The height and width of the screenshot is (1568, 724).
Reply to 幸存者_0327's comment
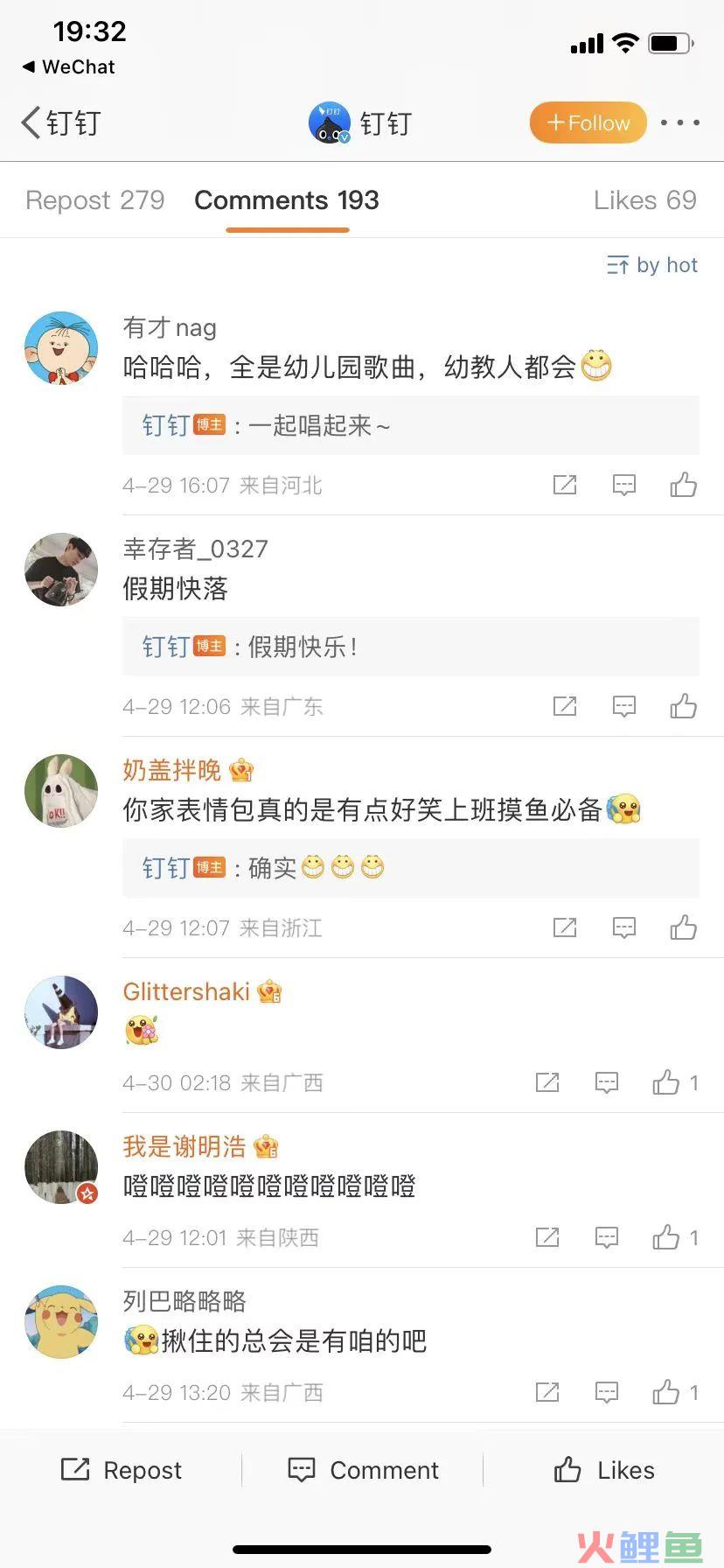tap(623, 706)
